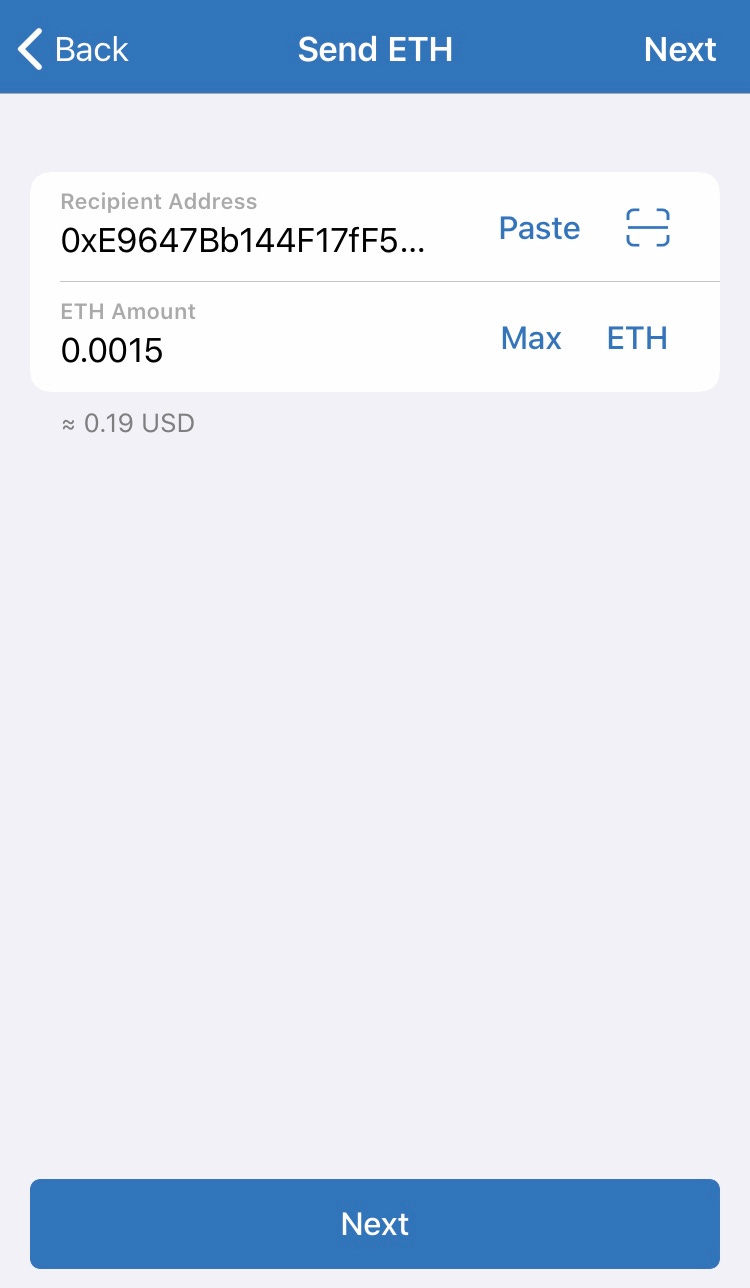Continue with the bottom Next button
750x1288 pixels.
coord(375,1224)
